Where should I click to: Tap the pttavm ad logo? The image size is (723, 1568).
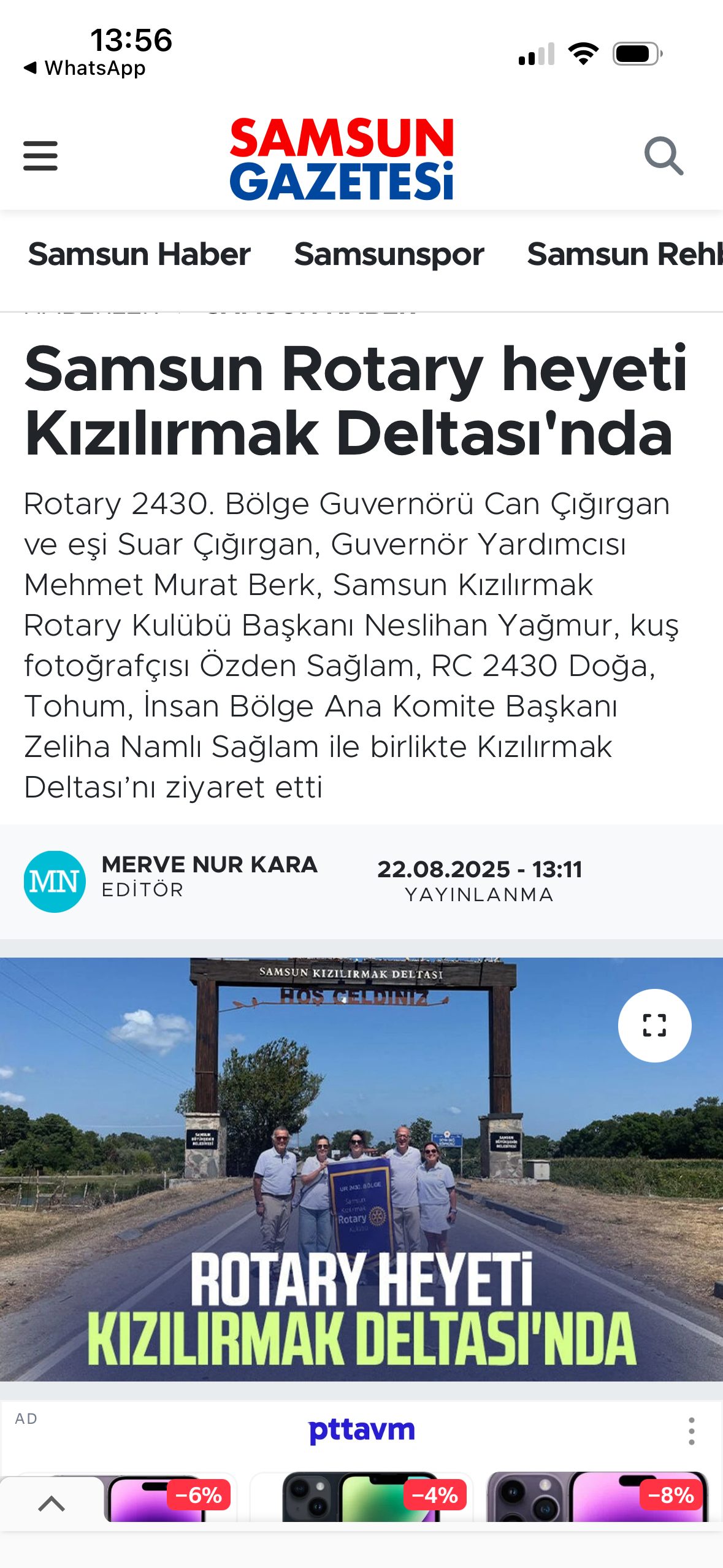[x=362, y=1431]
